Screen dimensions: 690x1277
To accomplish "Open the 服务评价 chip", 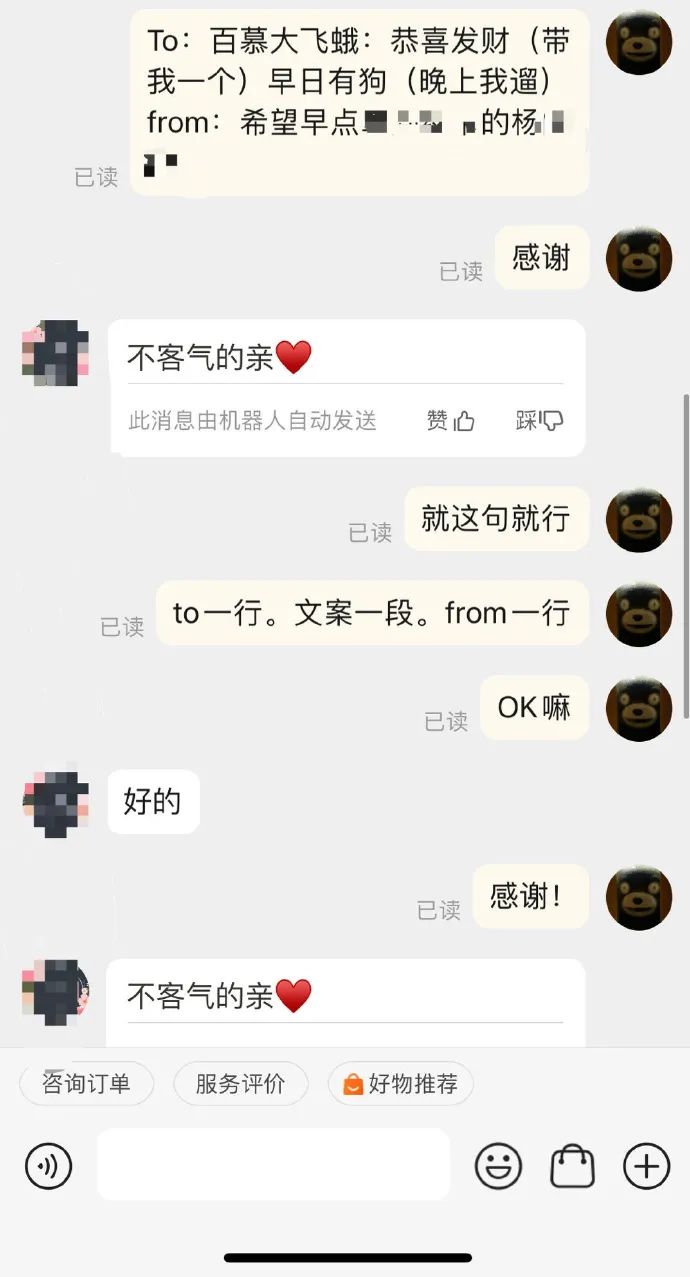I will (x=240, y=1084).
